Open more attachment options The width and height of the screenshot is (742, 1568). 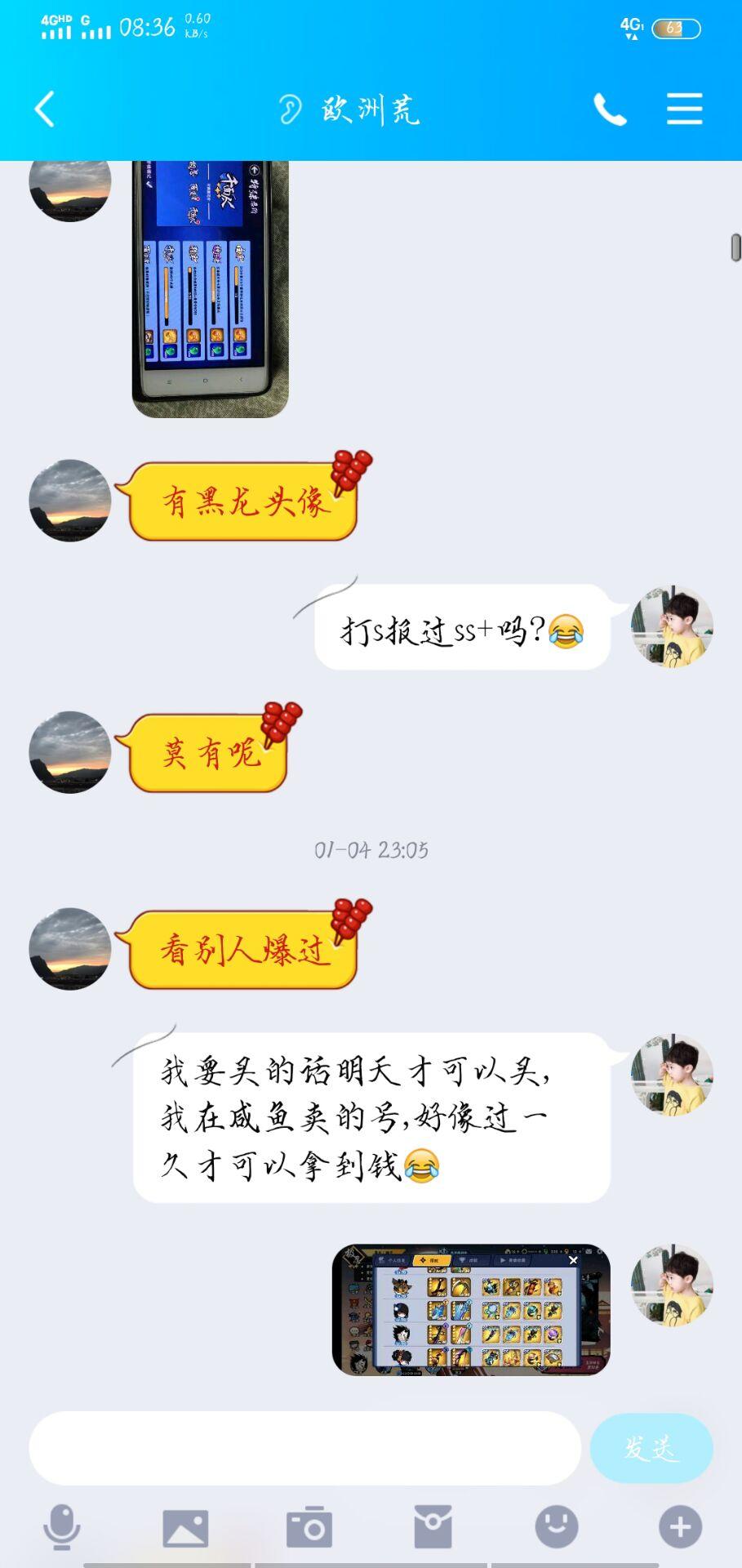(x=680, y=1526)
